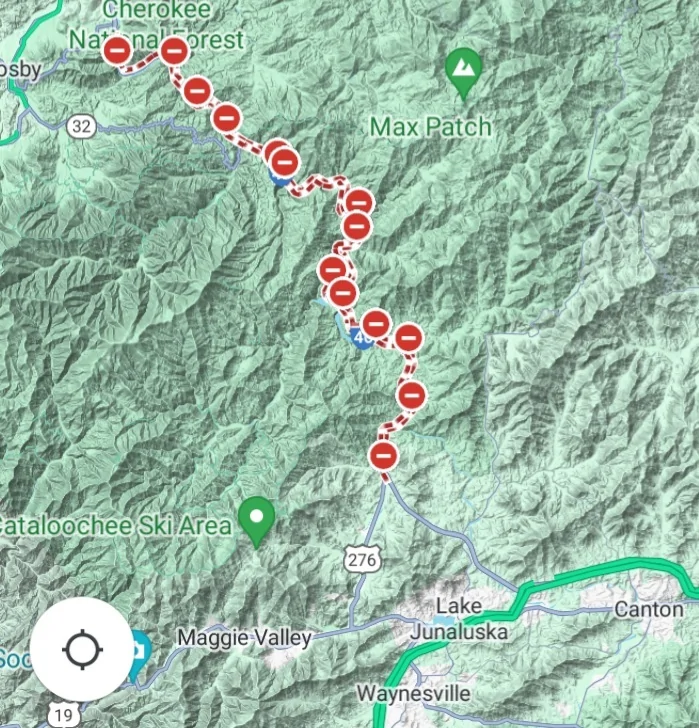View the road closure marker nearest route 276
The height and width of the screenshot is (728, 699).
coord(383,456)
